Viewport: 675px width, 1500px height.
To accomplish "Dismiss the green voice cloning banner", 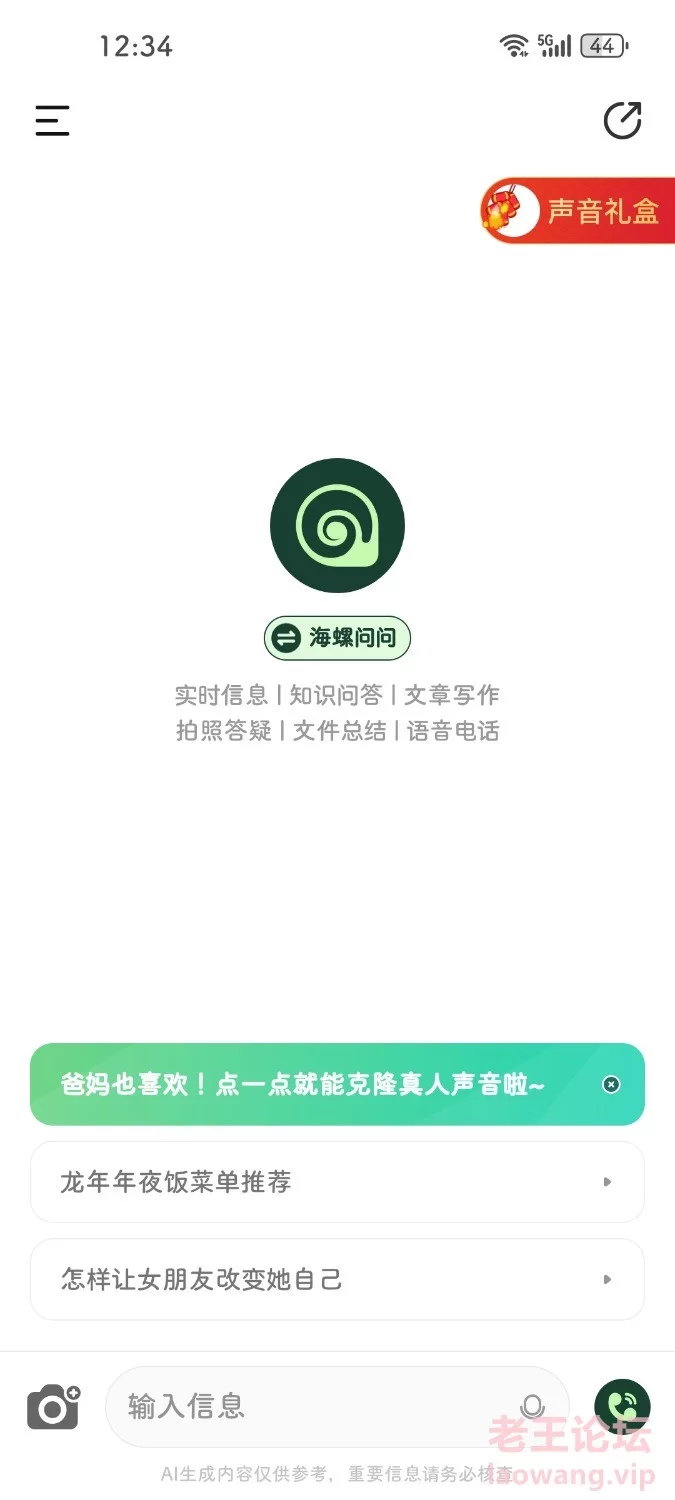I will (x=611, y=1085).
